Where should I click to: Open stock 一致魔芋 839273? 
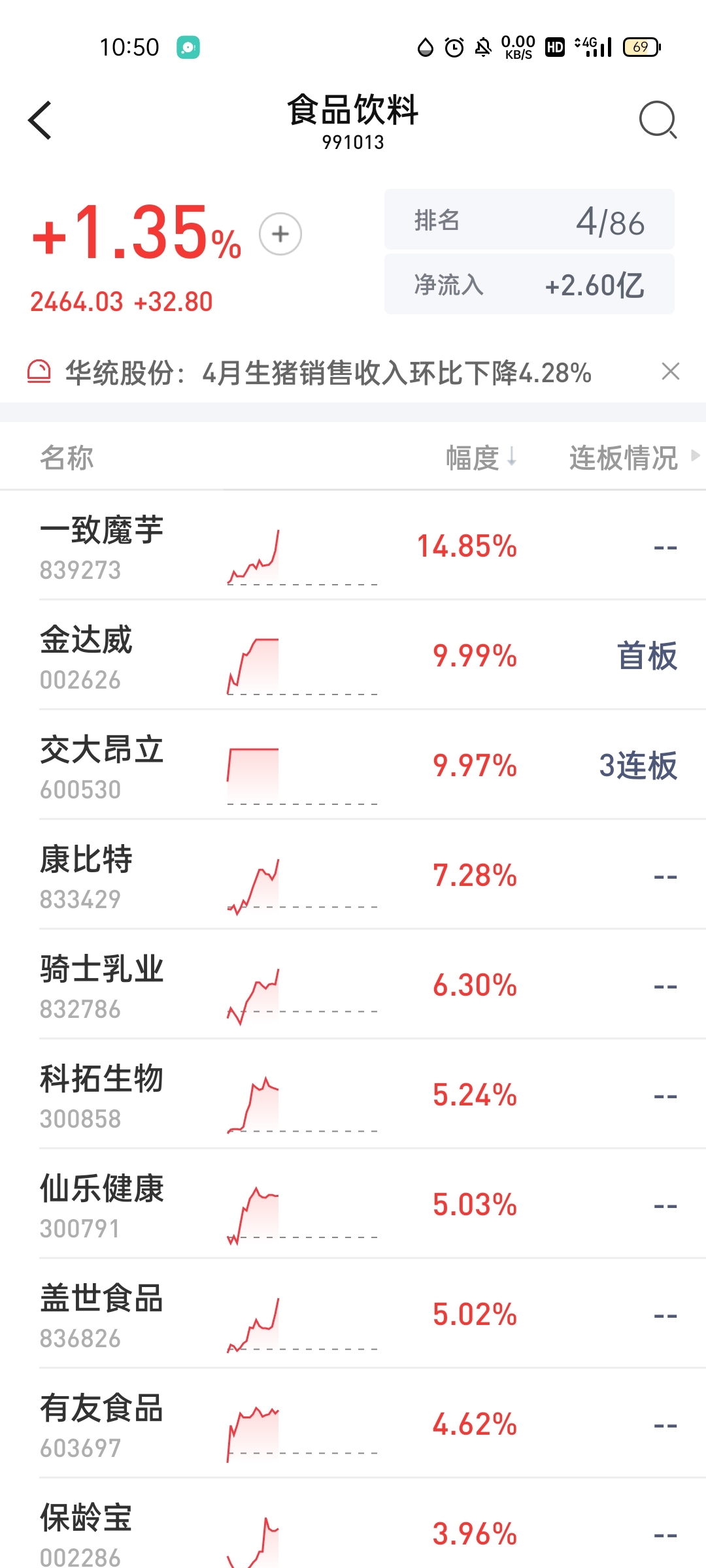(353, 546)
